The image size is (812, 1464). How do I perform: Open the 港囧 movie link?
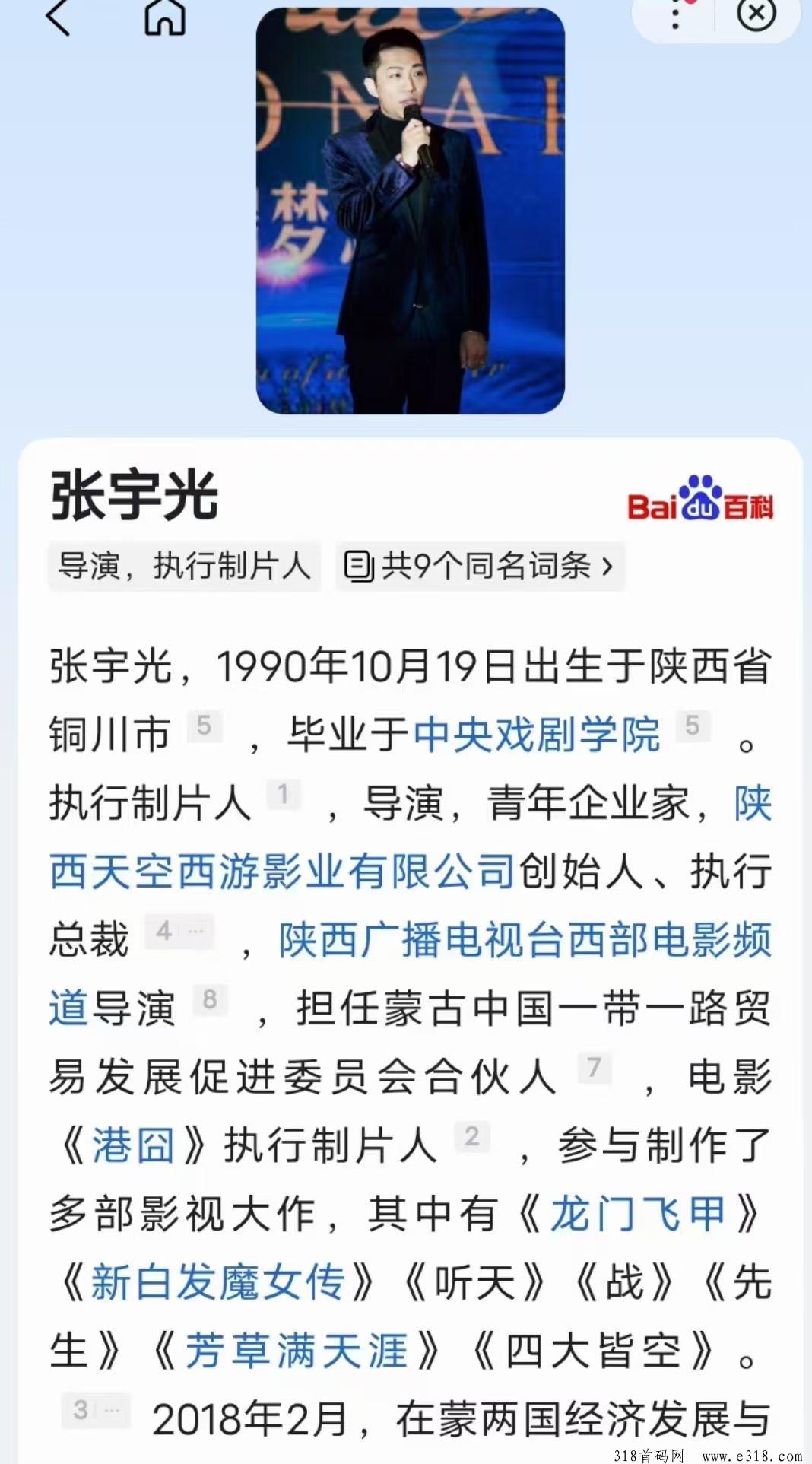click(x=132, y=1145)
